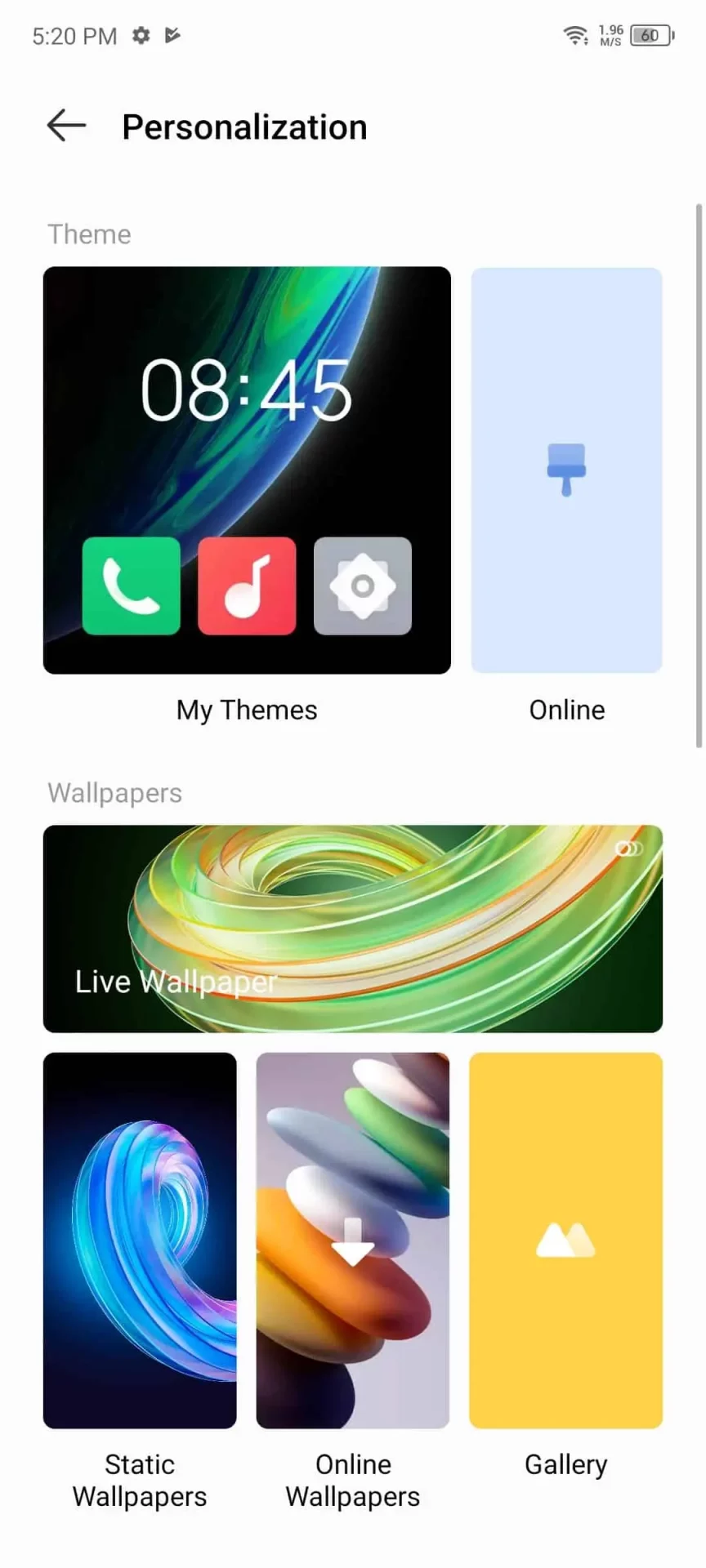Open Online Wallpapers
Image resolution: width=706 pixels, height=1568 pixels.
tap(353, 1240)
